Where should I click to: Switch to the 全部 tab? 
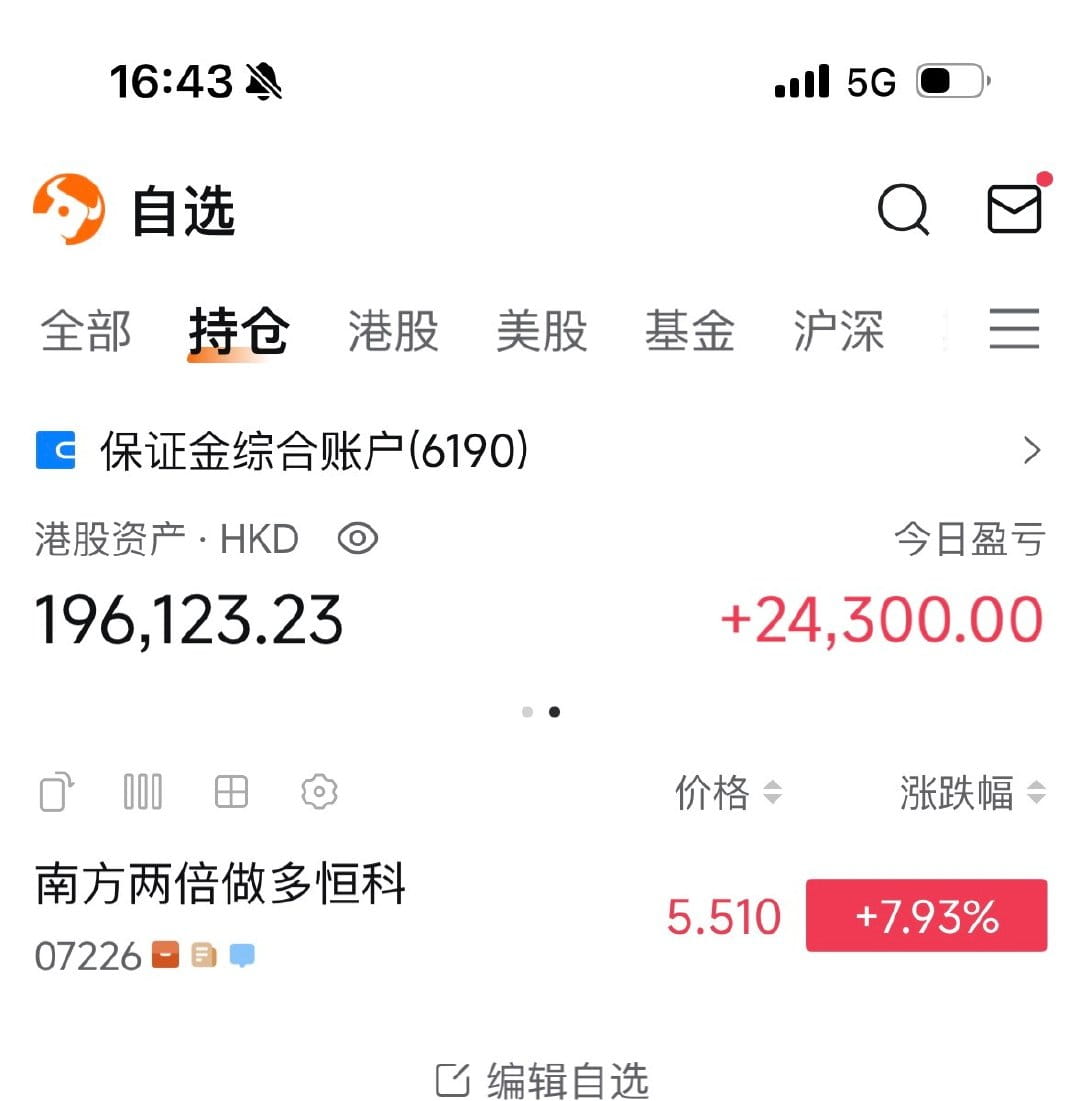point(86,331)
